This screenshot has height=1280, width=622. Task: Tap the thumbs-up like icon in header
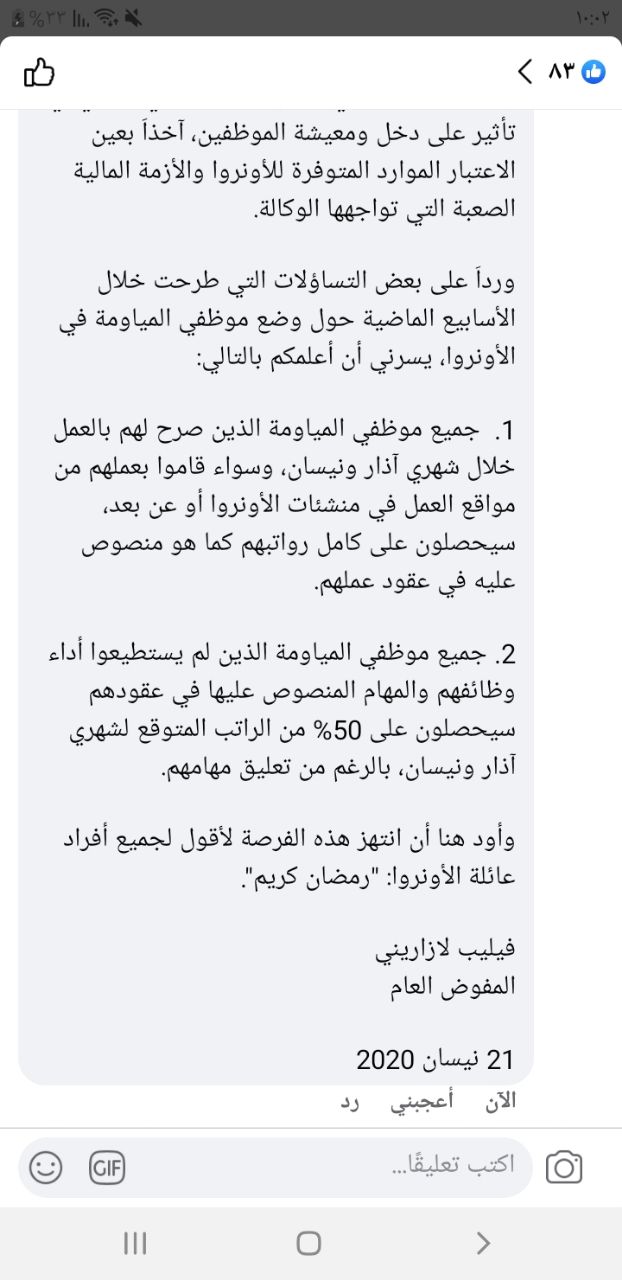click(39, 72)
